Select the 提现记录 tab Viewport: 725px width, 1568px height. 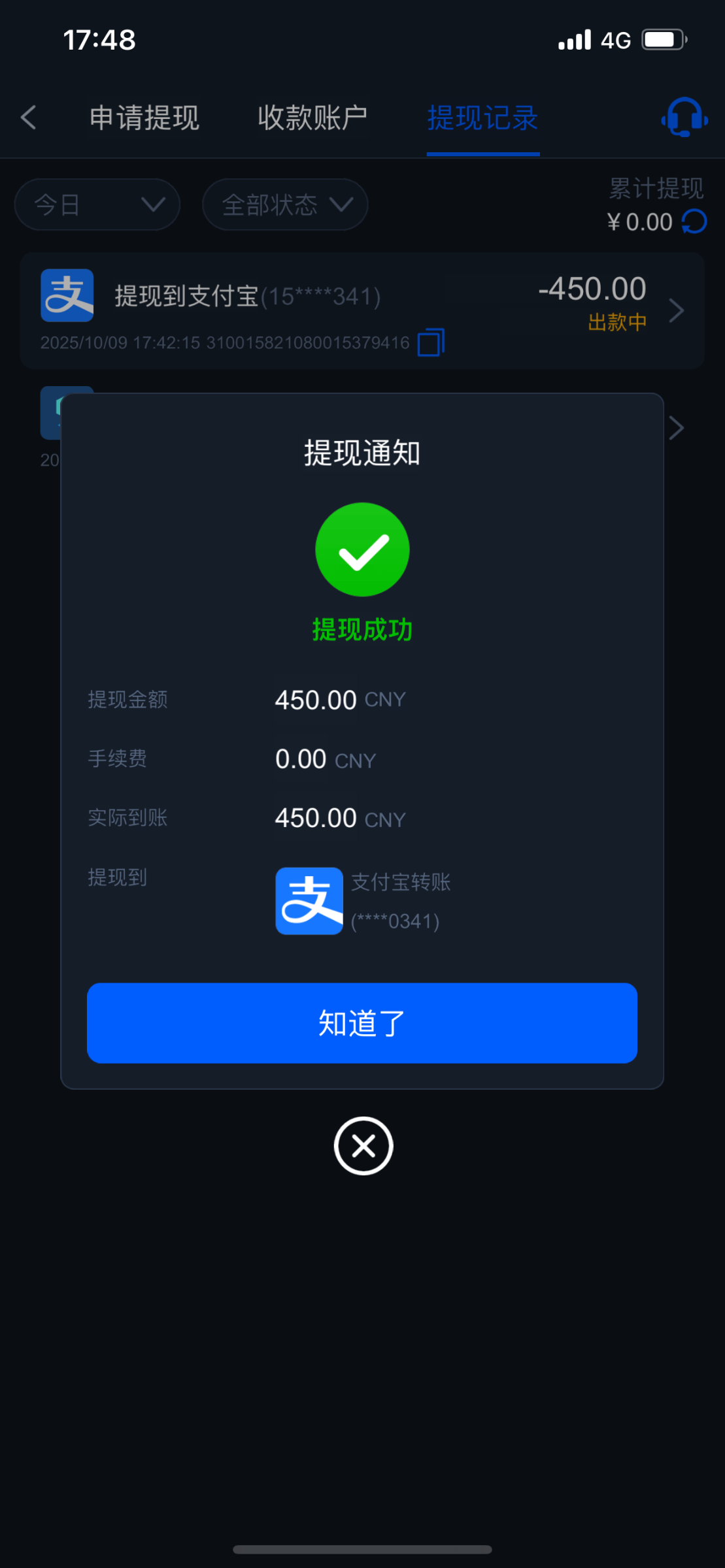(482, 118)
